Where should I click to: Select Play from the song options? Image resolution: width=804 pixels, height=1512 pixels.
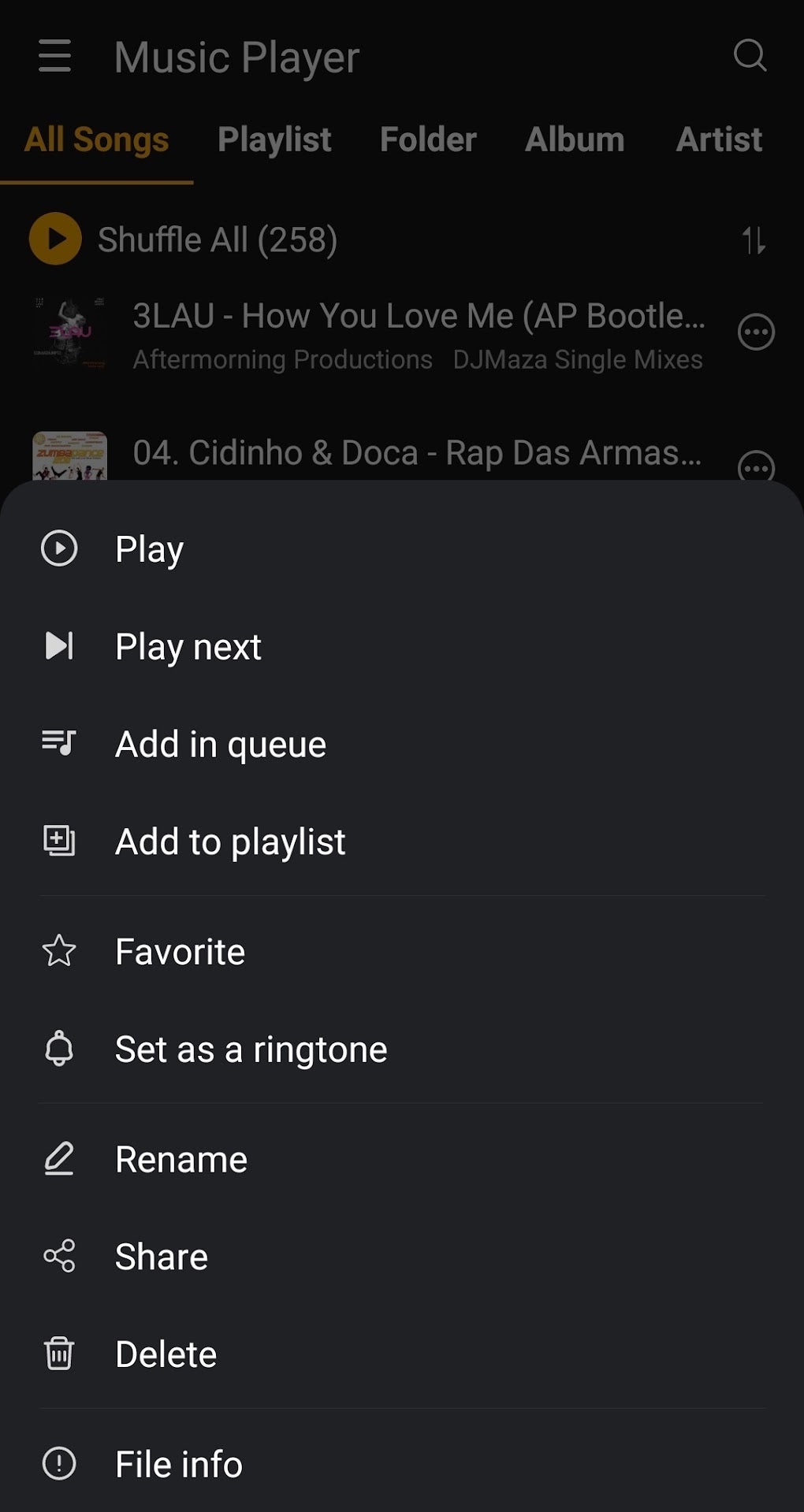(x=150, y=549)
